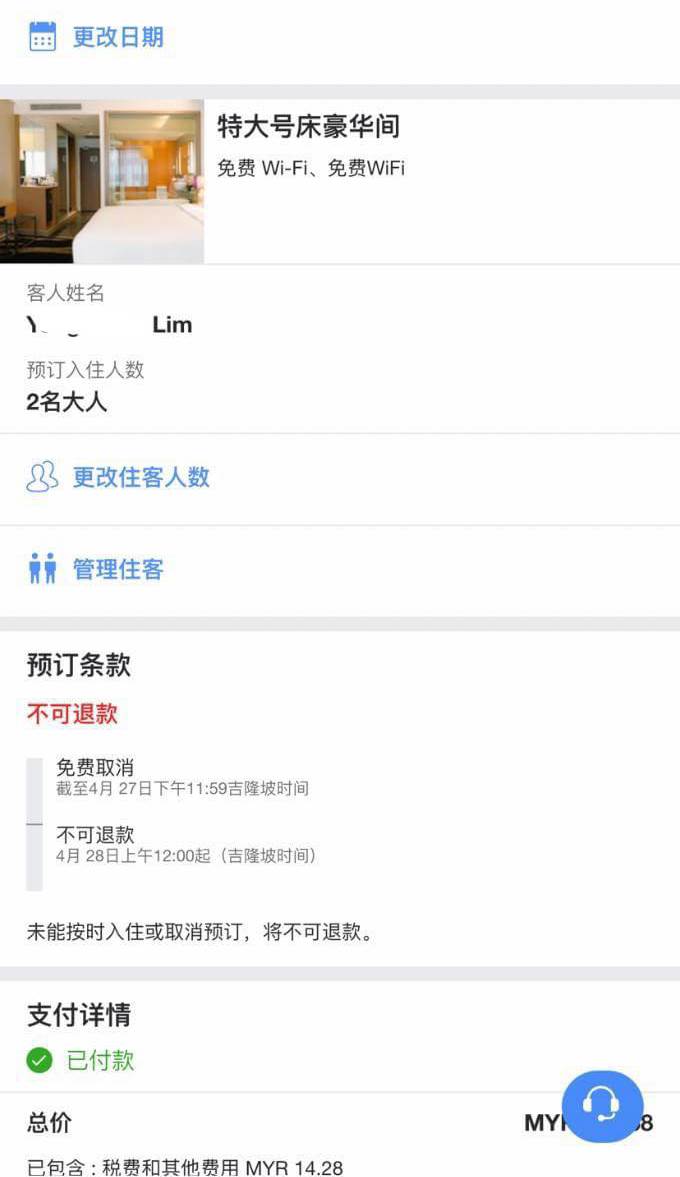Contact support via the headset button
The image size is (680, 1177).
tap(602, 1106)
